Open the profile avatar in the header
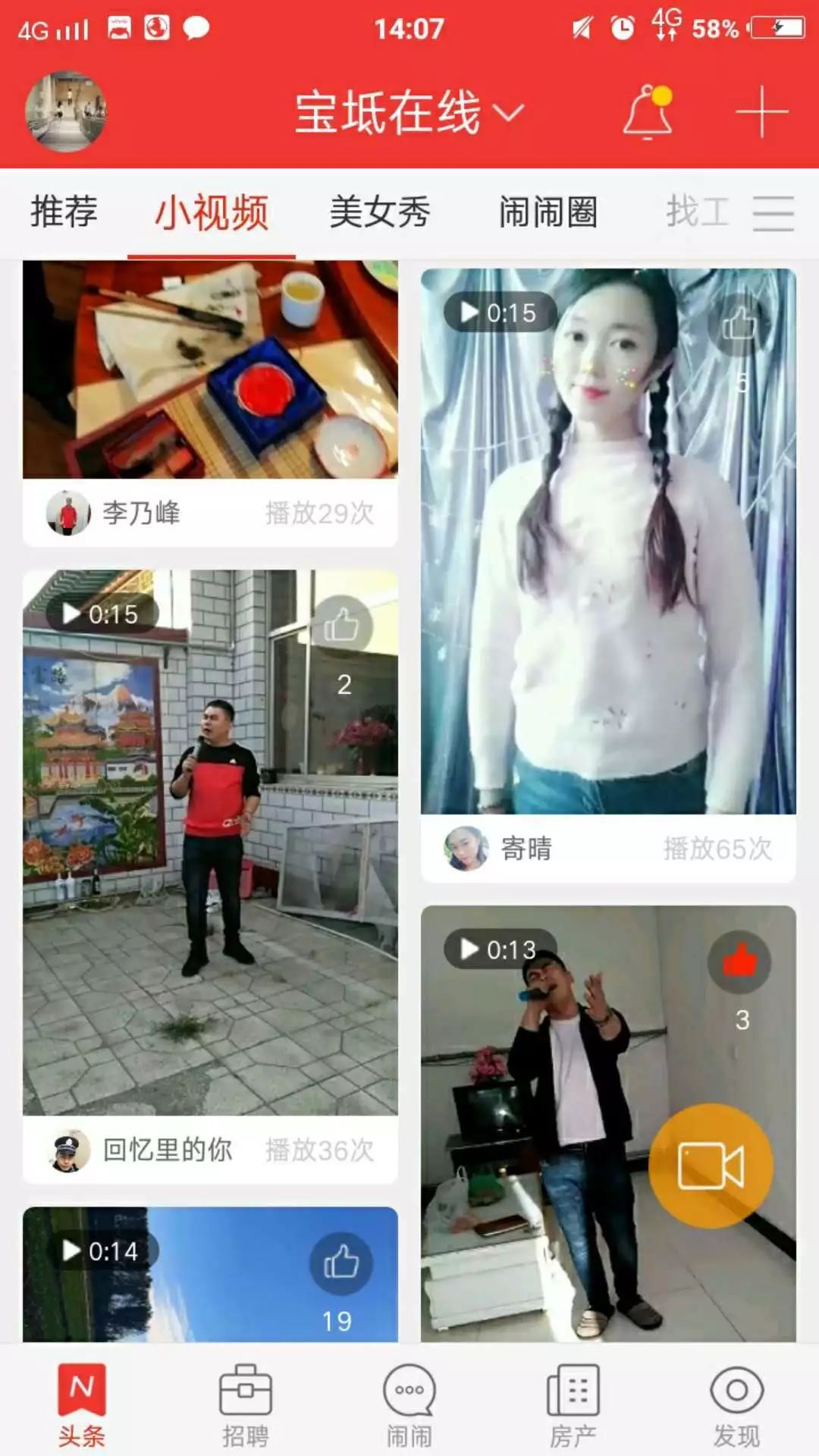The height and width of the screenshot is (1456, 819). (66, 111)
